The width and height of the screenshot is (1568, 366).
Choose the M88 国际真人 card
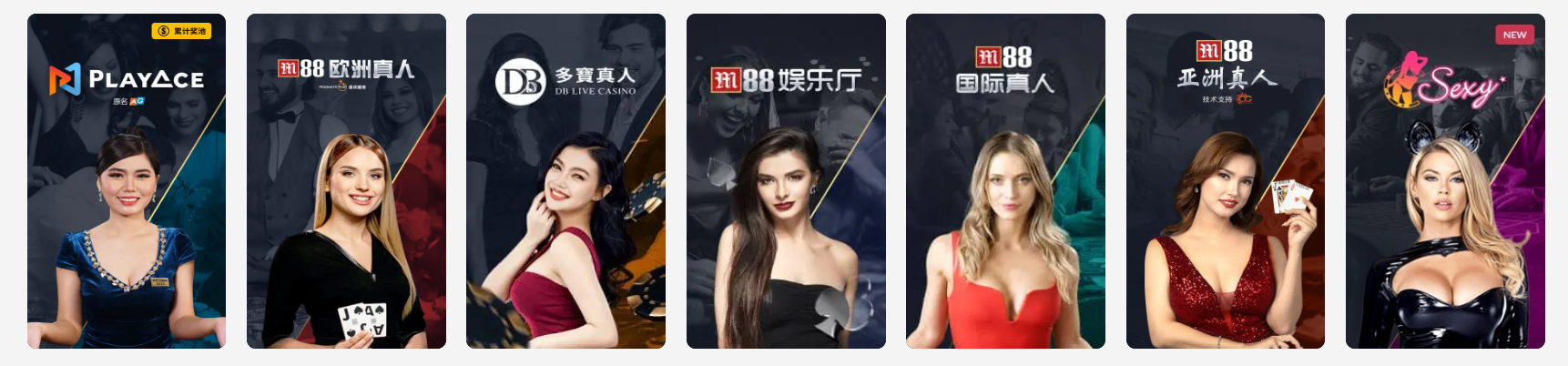(1005, 181)
